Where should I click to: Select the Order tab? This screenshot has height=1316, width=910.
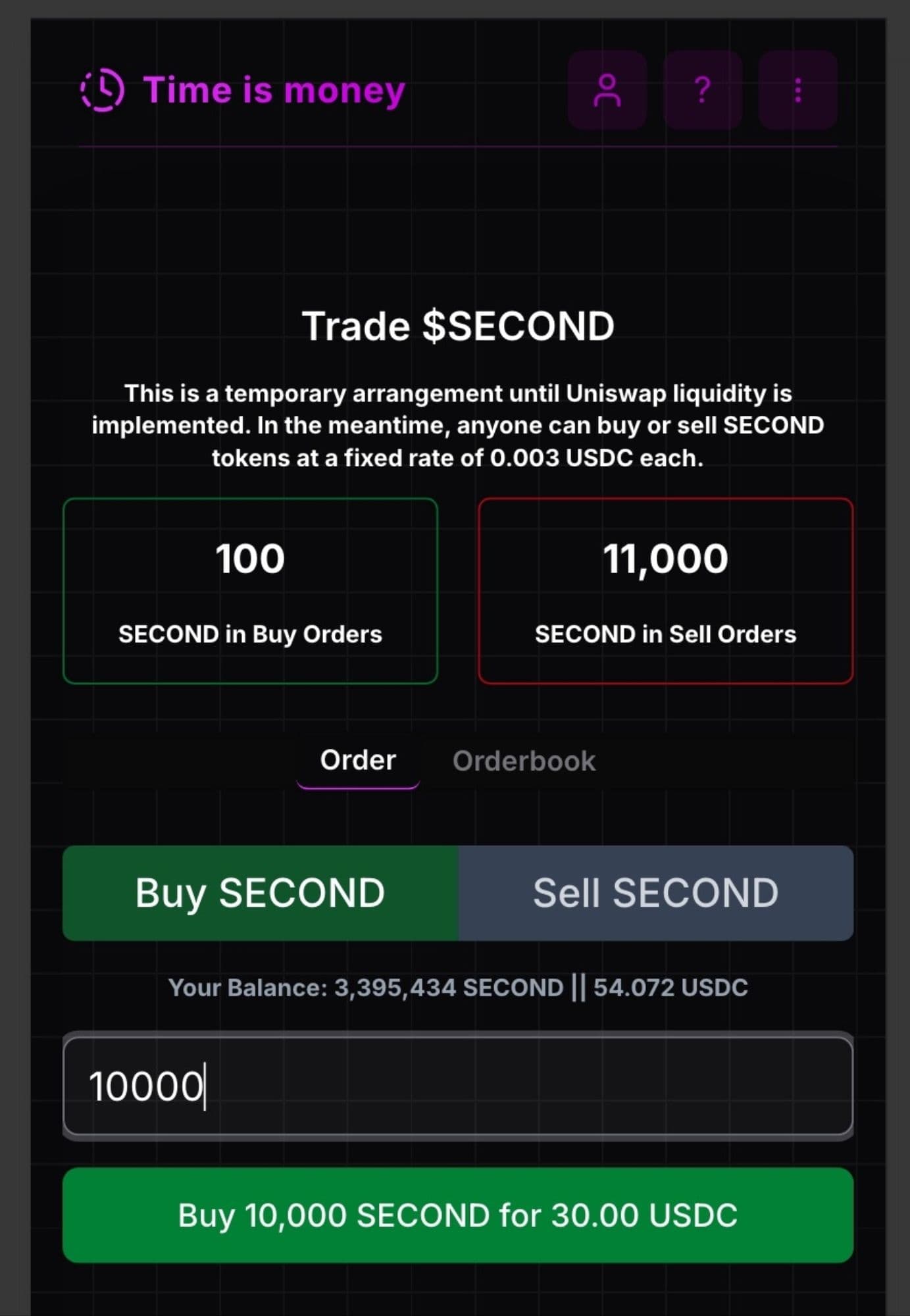[358, 761]
